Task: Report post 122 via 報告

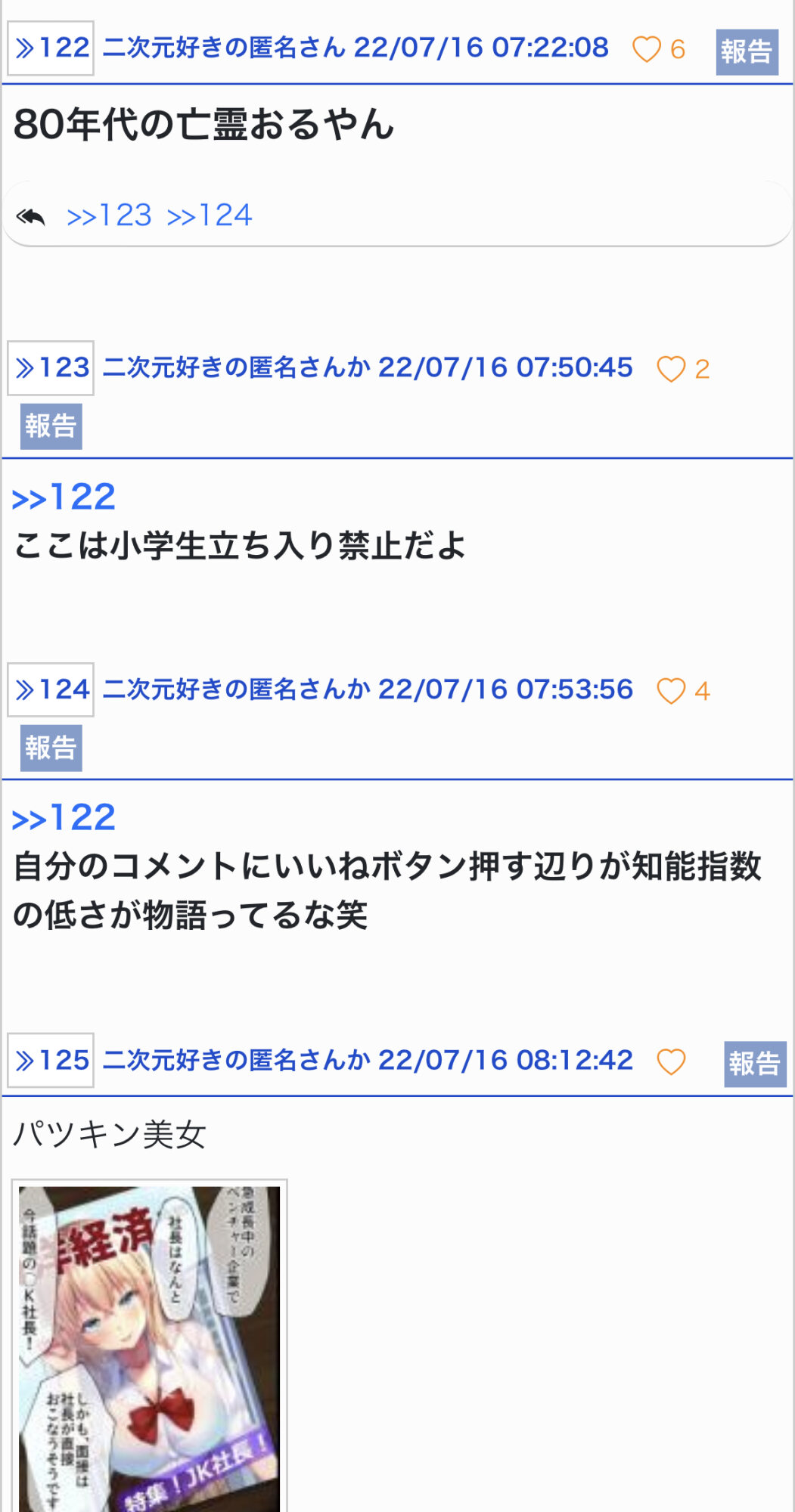Action: click(x=747, y=51)
